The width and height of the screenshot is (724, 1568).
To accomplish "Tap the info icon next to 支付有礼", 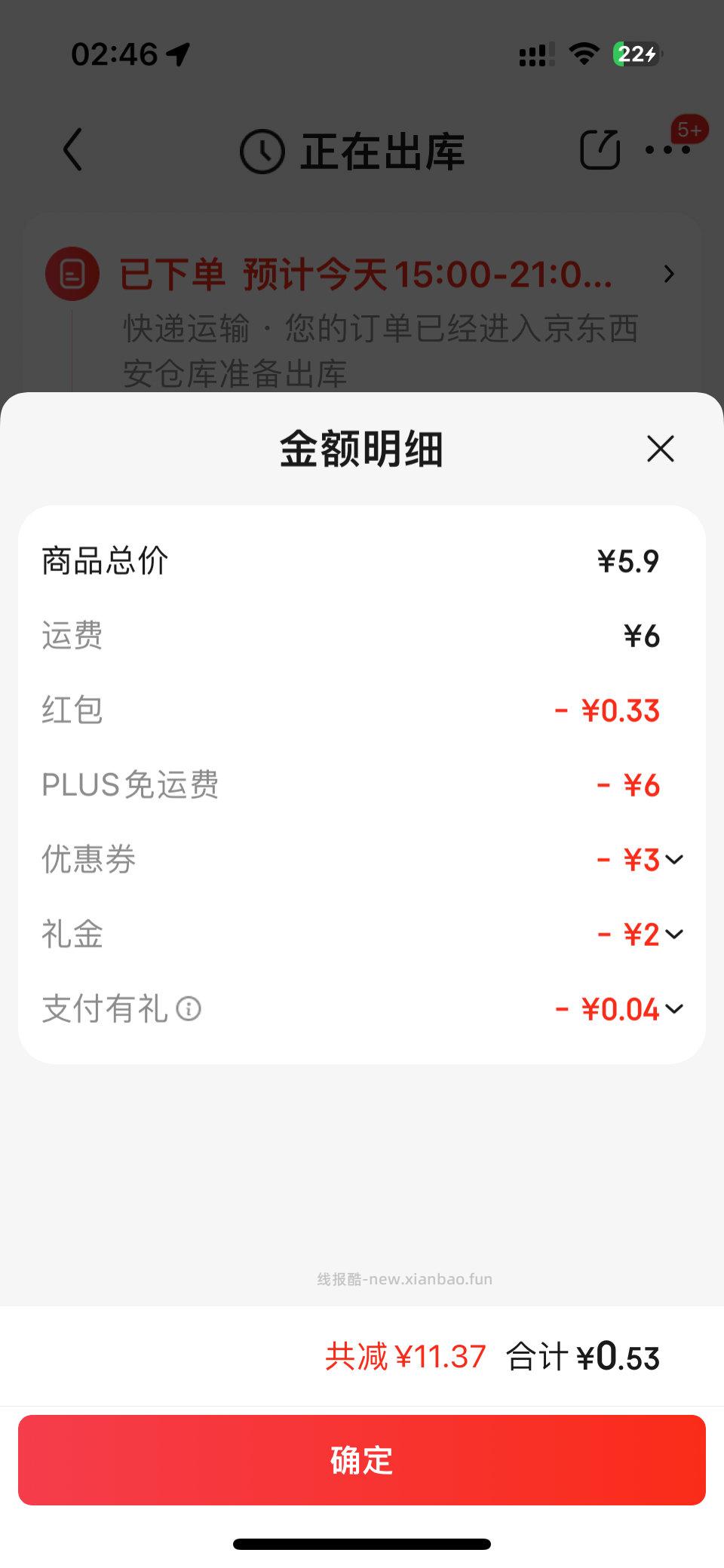I will 189,1009.
